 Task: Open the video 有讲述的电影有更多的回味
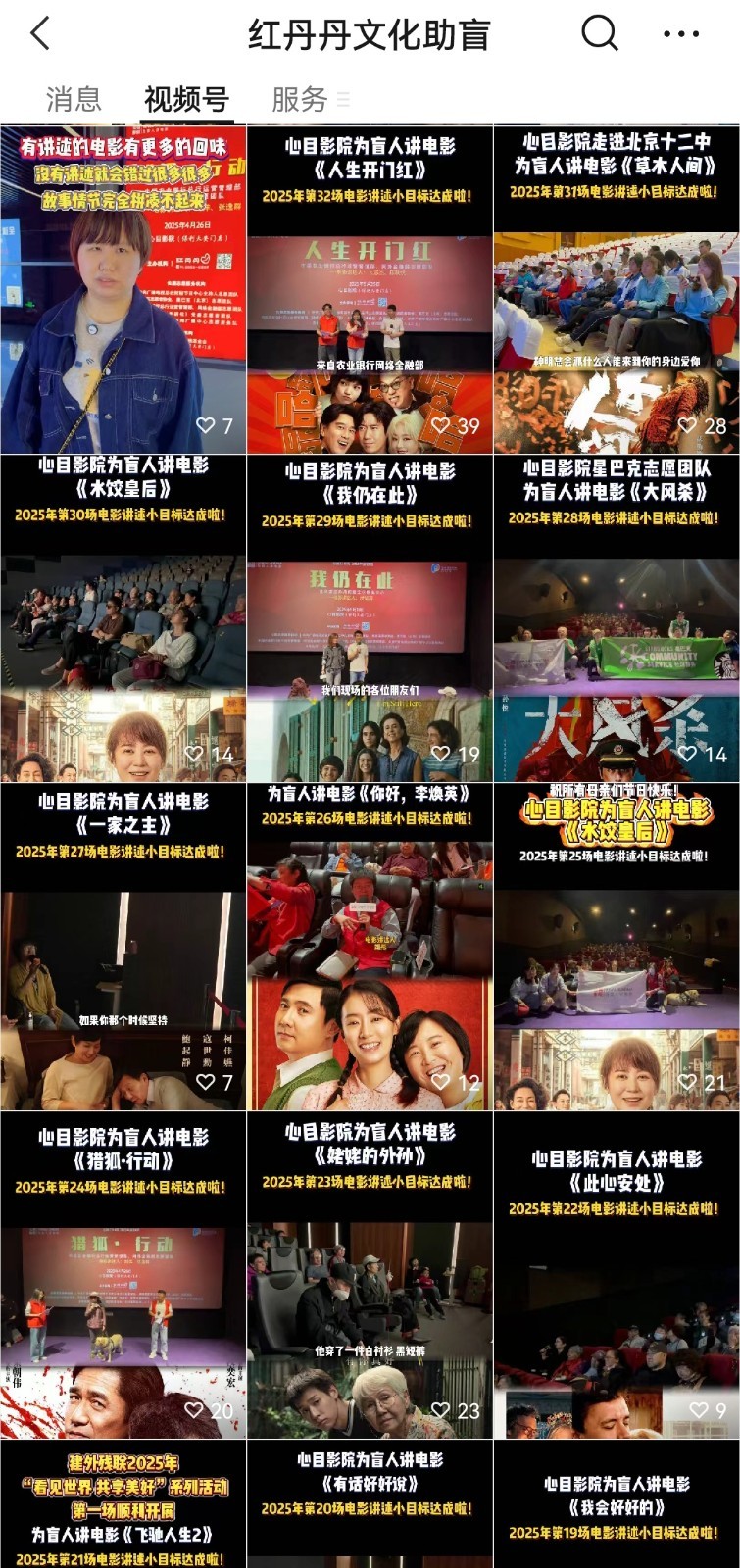coord(123,290)
